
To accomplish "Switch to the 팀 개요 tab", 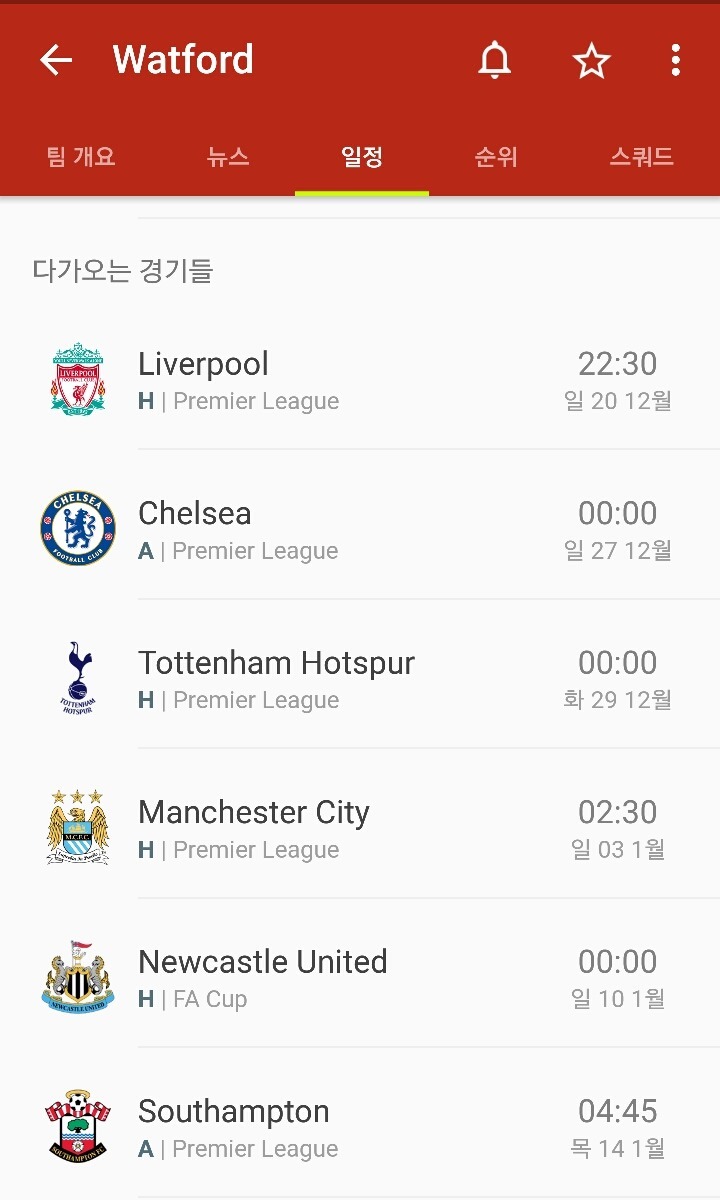I will [x=81, y=157].
